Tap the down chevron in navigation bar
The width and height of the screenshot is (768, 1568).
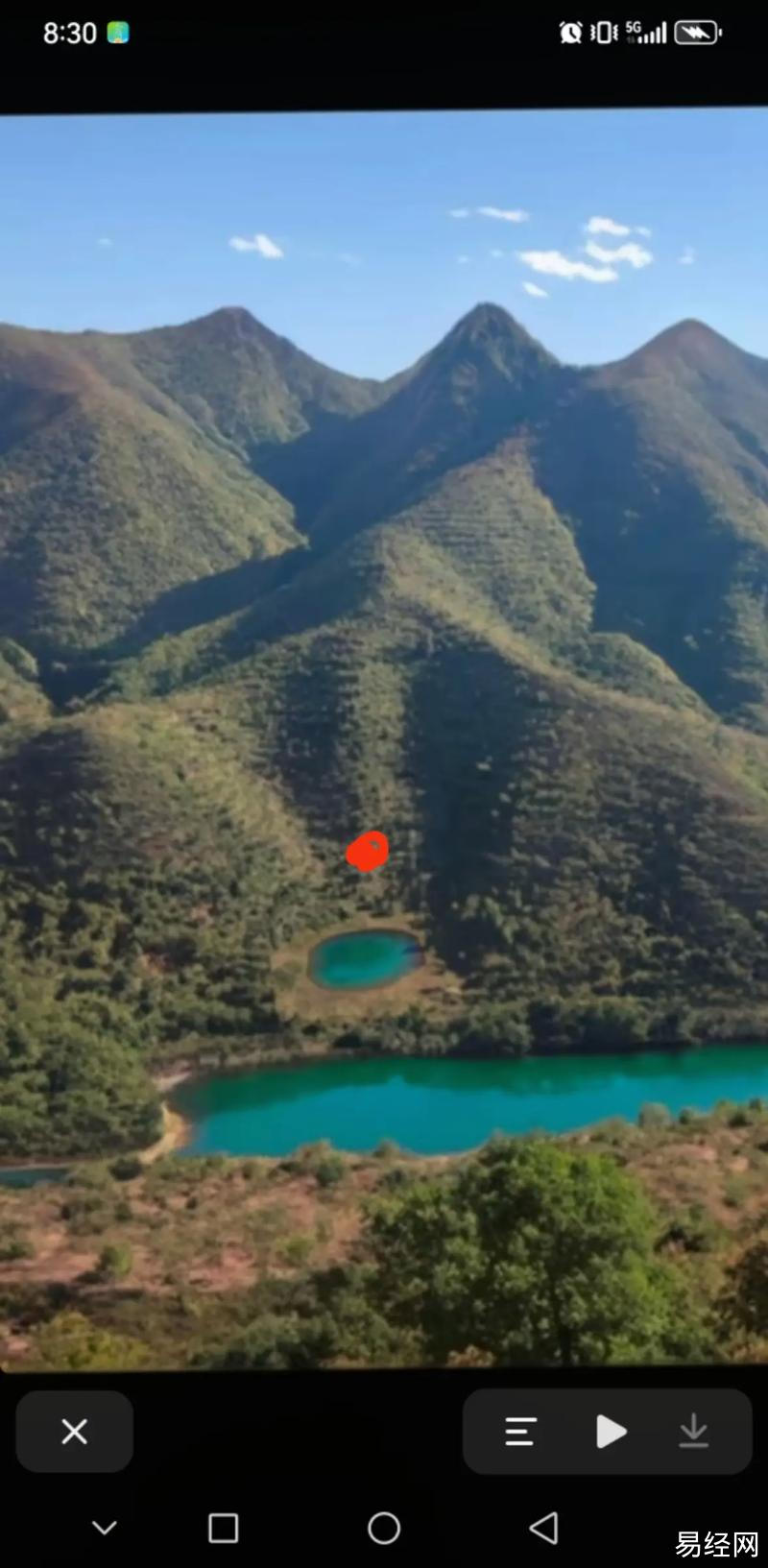[105, 1528]
